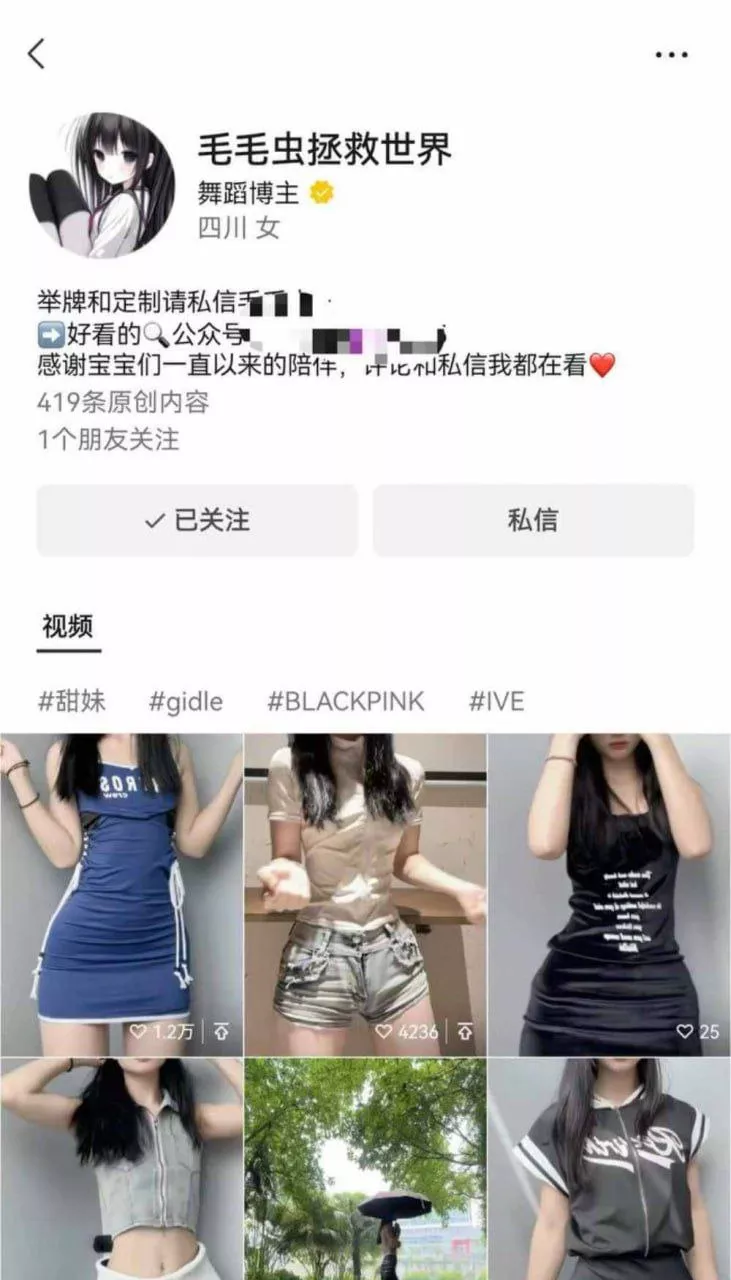Open the three-dot overflow menu

click(x=671, y=54)
